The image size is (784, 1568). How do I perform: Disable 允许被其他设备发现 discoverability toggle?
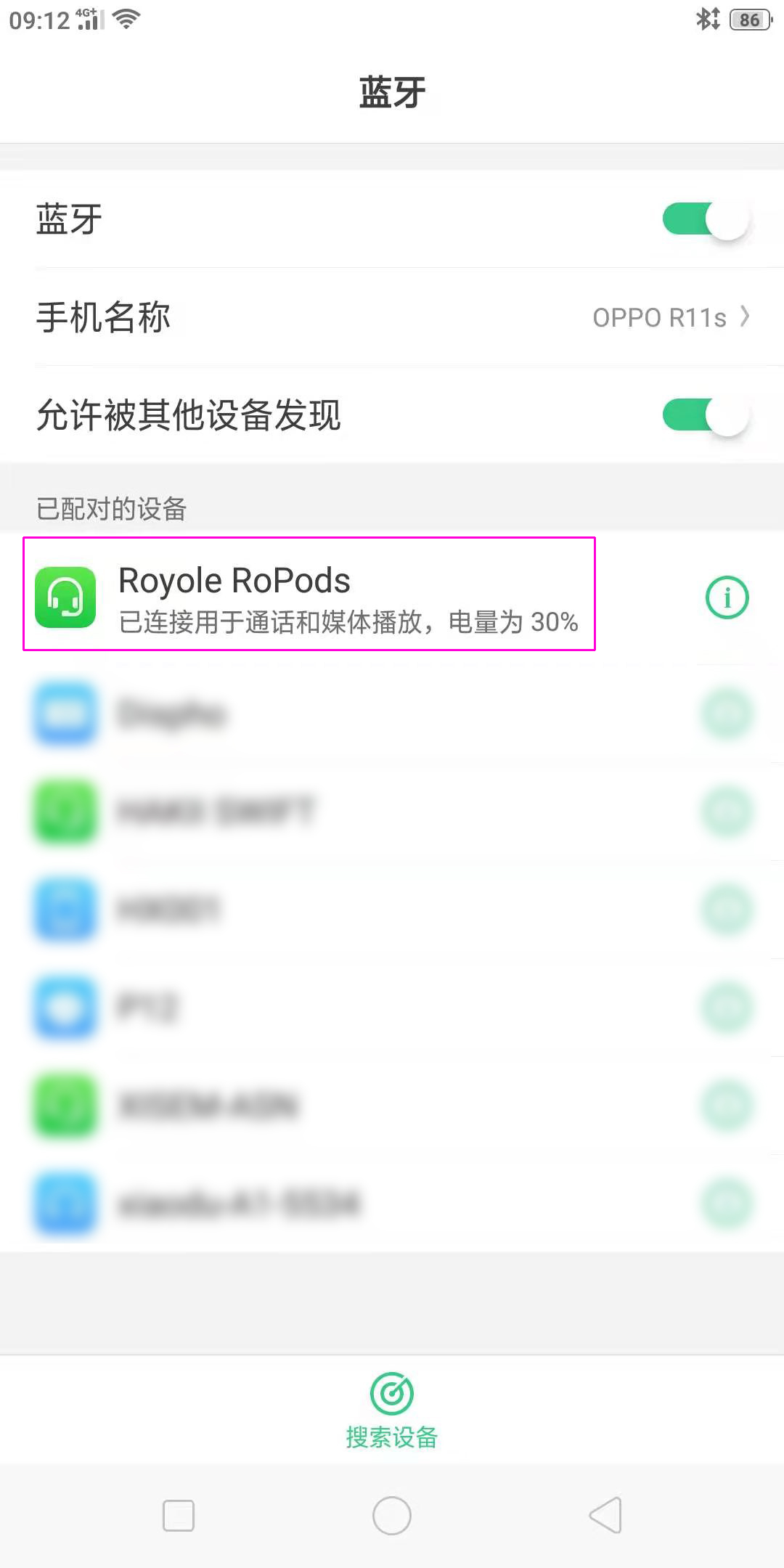pyautogui.click(x=705, y=416)
